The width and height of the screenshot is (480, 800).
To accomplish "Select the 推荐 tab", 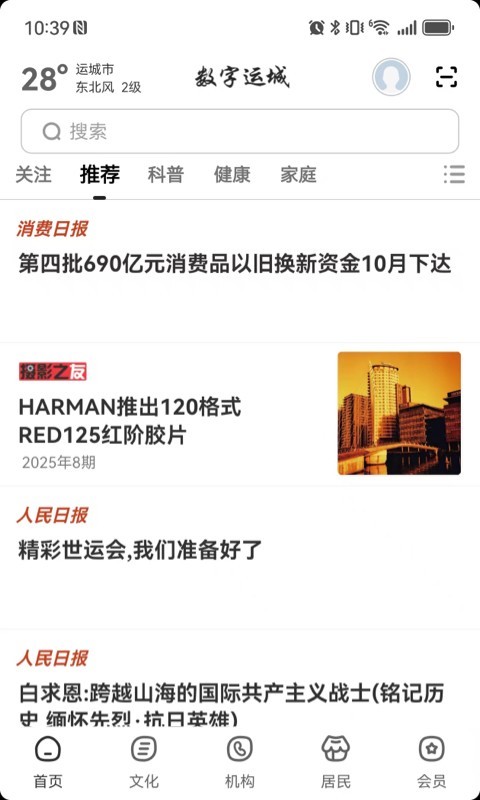I will pos(99,174).
